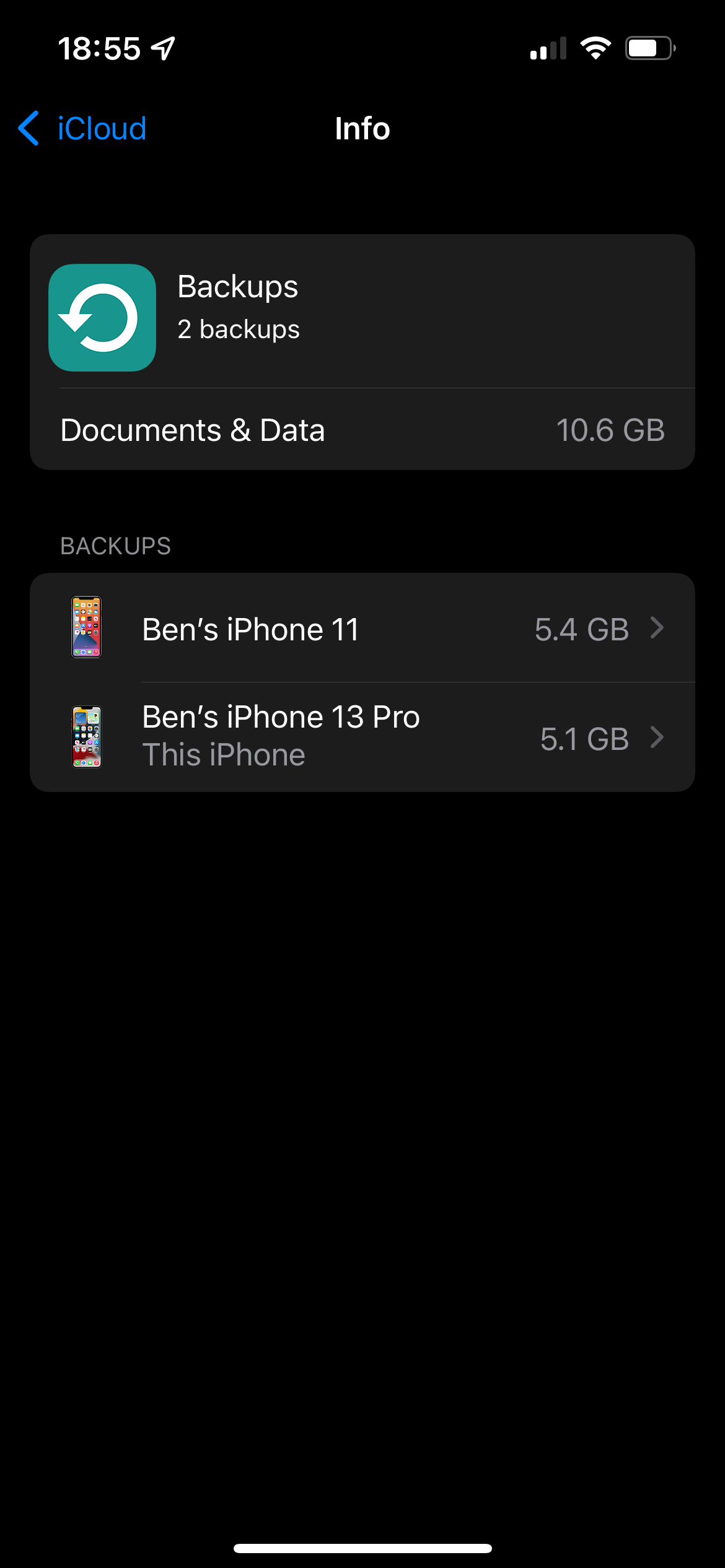
Task: Open the chevron beside 5.4 GB
Action: (x=657, y=627)
